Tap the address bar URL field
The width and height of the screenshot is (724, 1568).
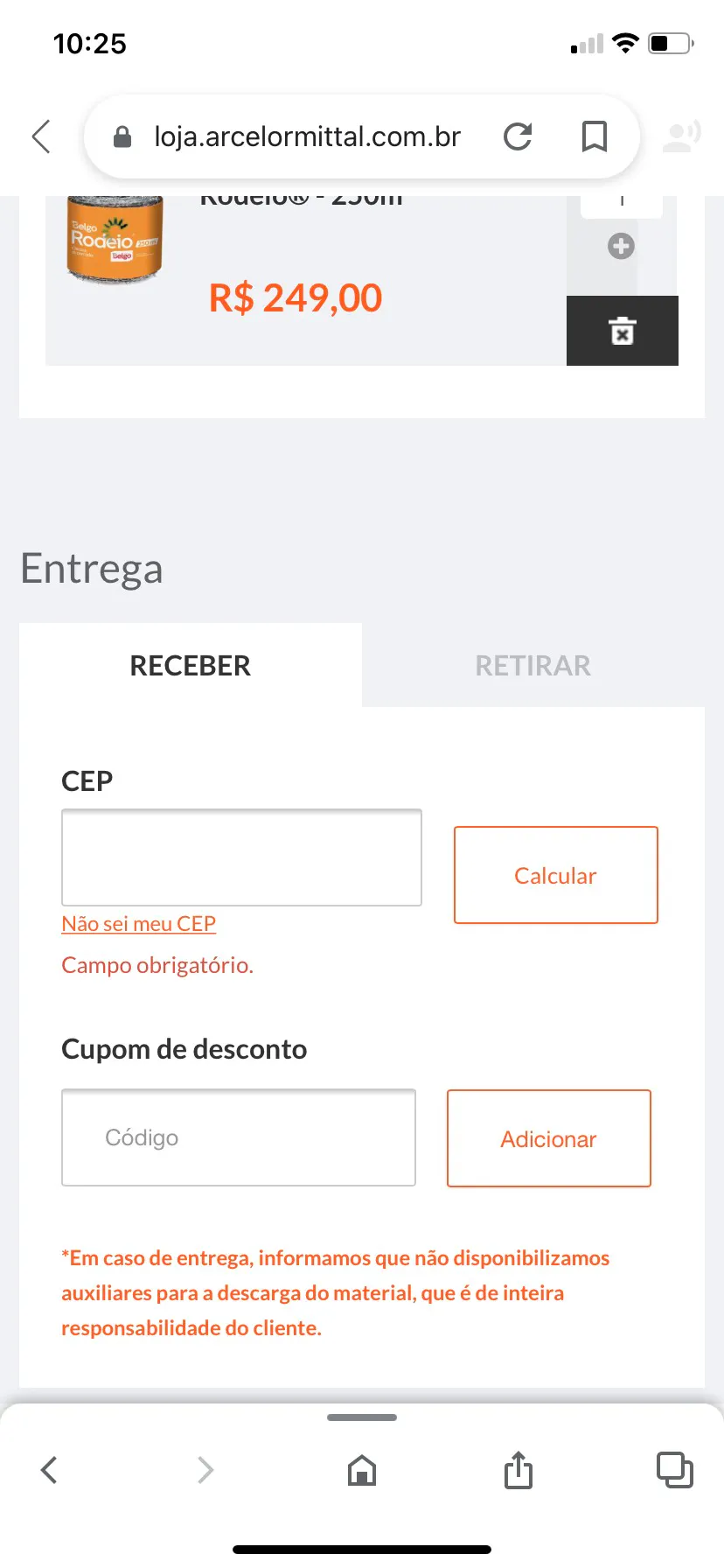pos(306,136)
